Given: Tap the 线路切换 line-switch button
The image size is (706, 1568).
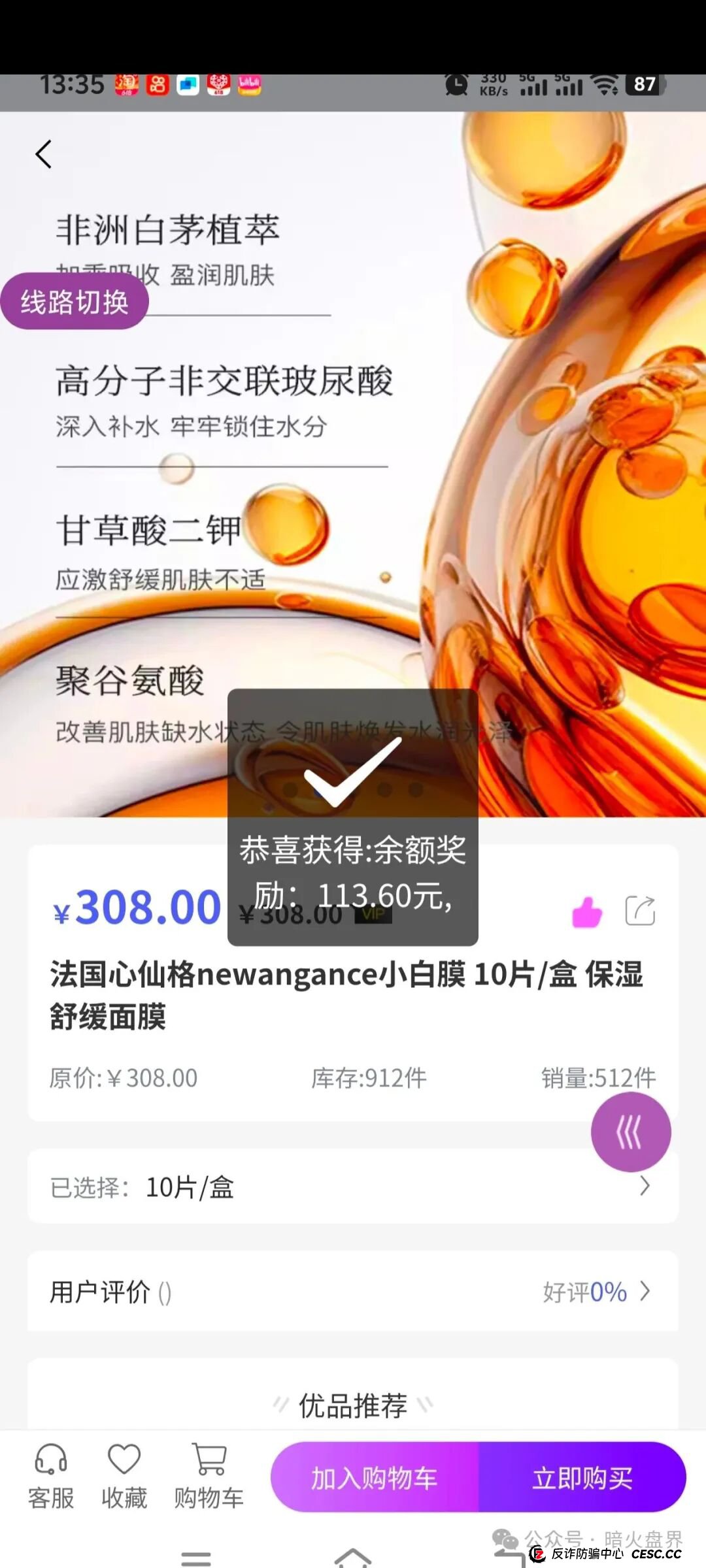Looking at the screenshot, I should tap(75, 302).
